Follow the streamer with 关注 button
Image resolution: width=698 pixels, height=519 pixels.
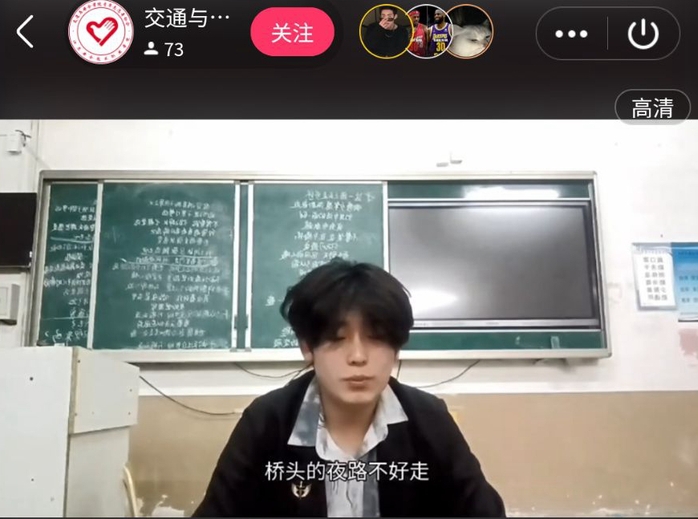pos(292,33)
